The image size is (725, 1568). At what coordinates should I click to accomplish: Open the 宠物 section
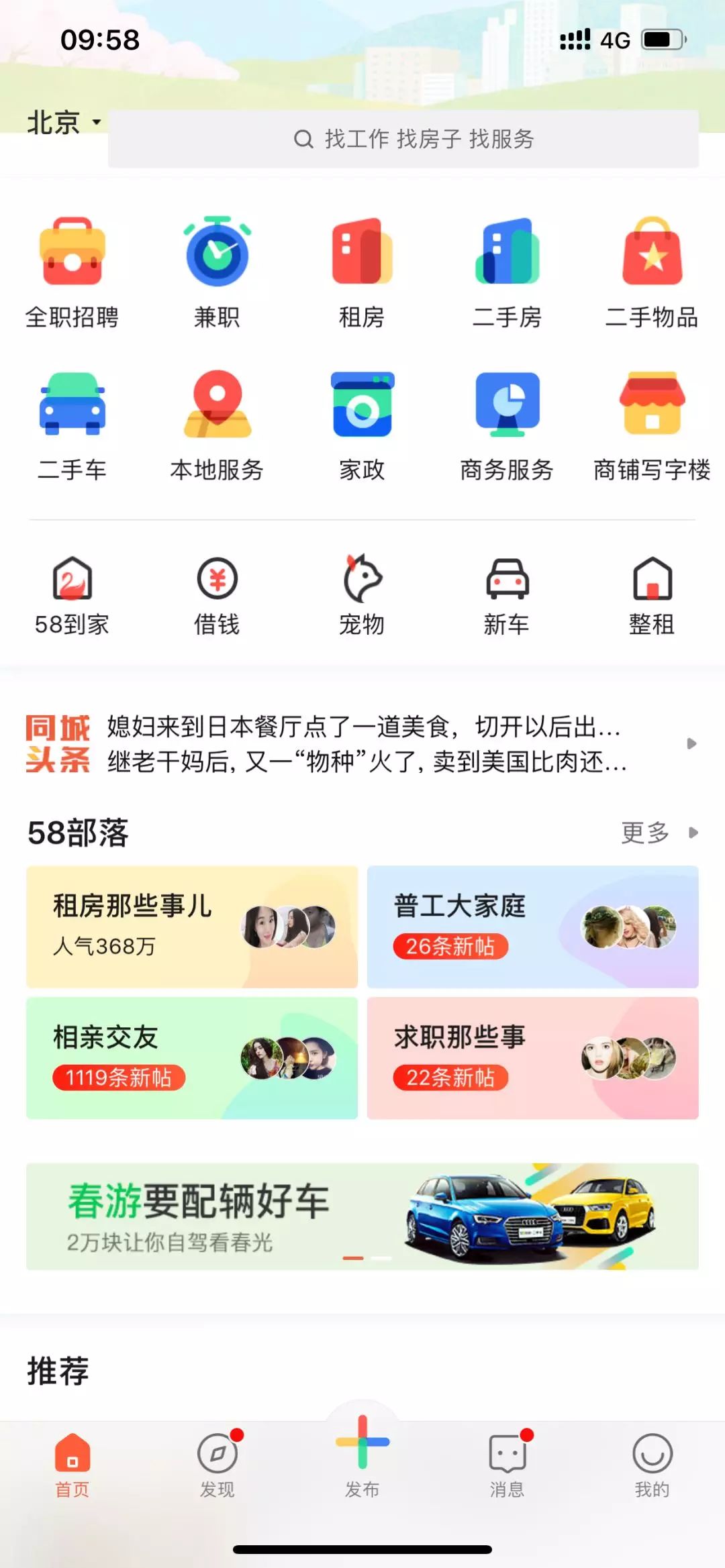click(362, 594)
